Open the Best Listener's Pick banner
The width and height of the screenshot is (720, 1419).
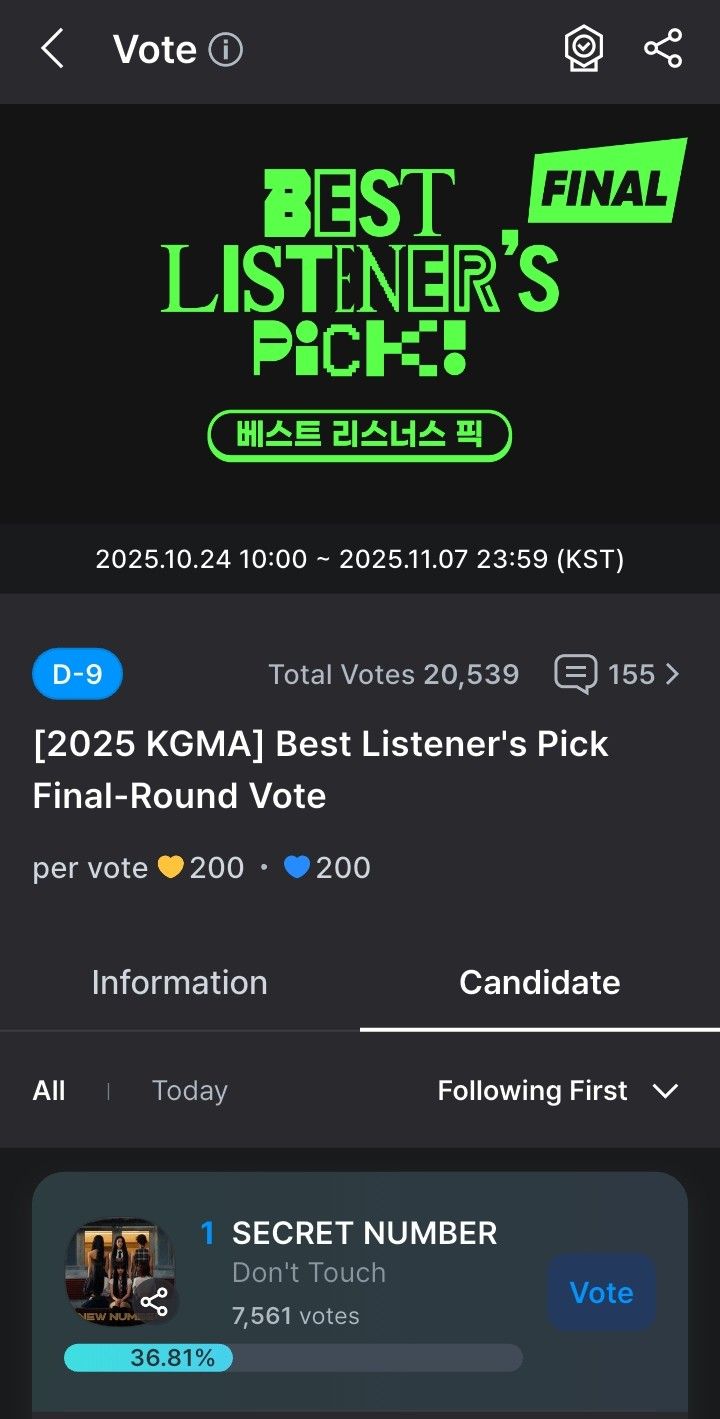coord(360,313)
